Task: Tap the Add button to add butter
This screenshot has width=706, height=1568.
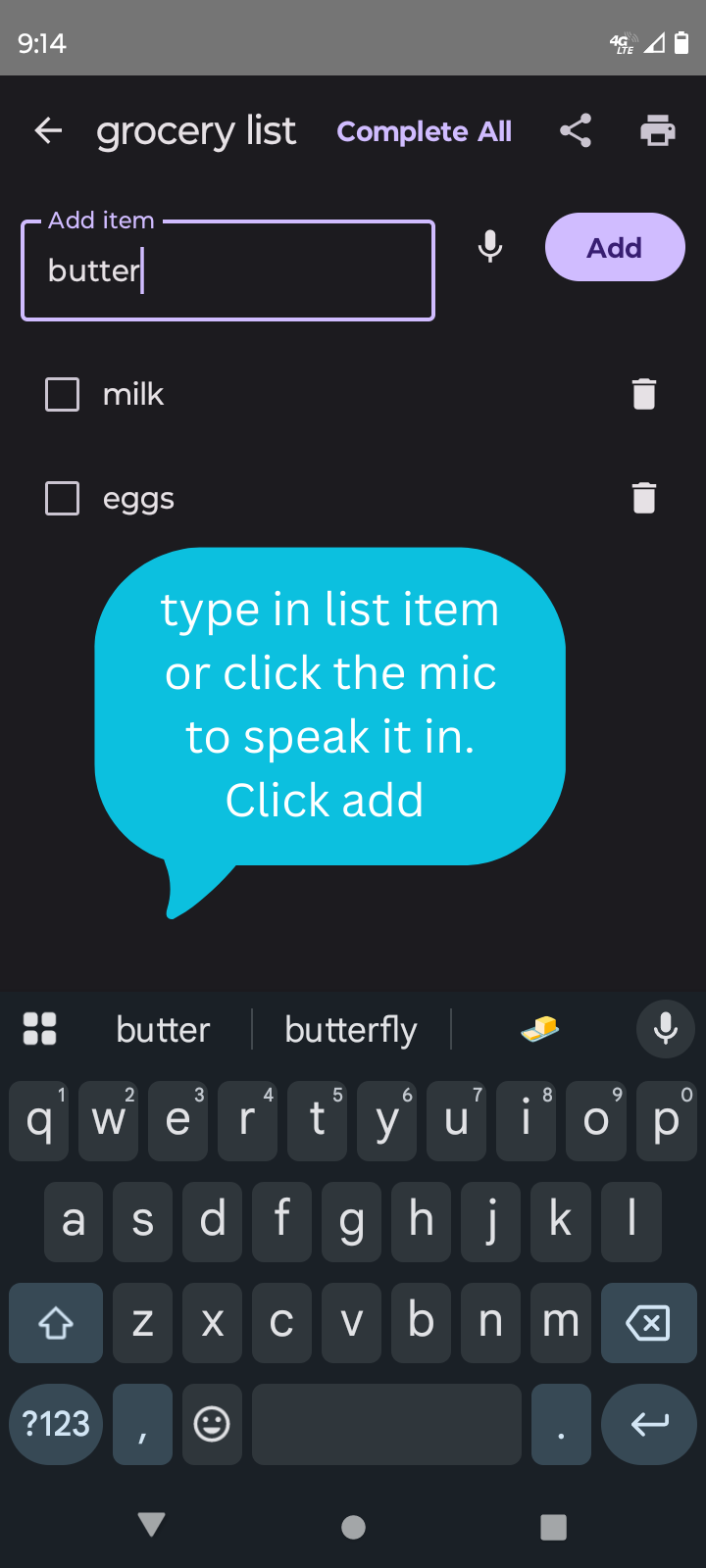Action: [x=615, y=247]
